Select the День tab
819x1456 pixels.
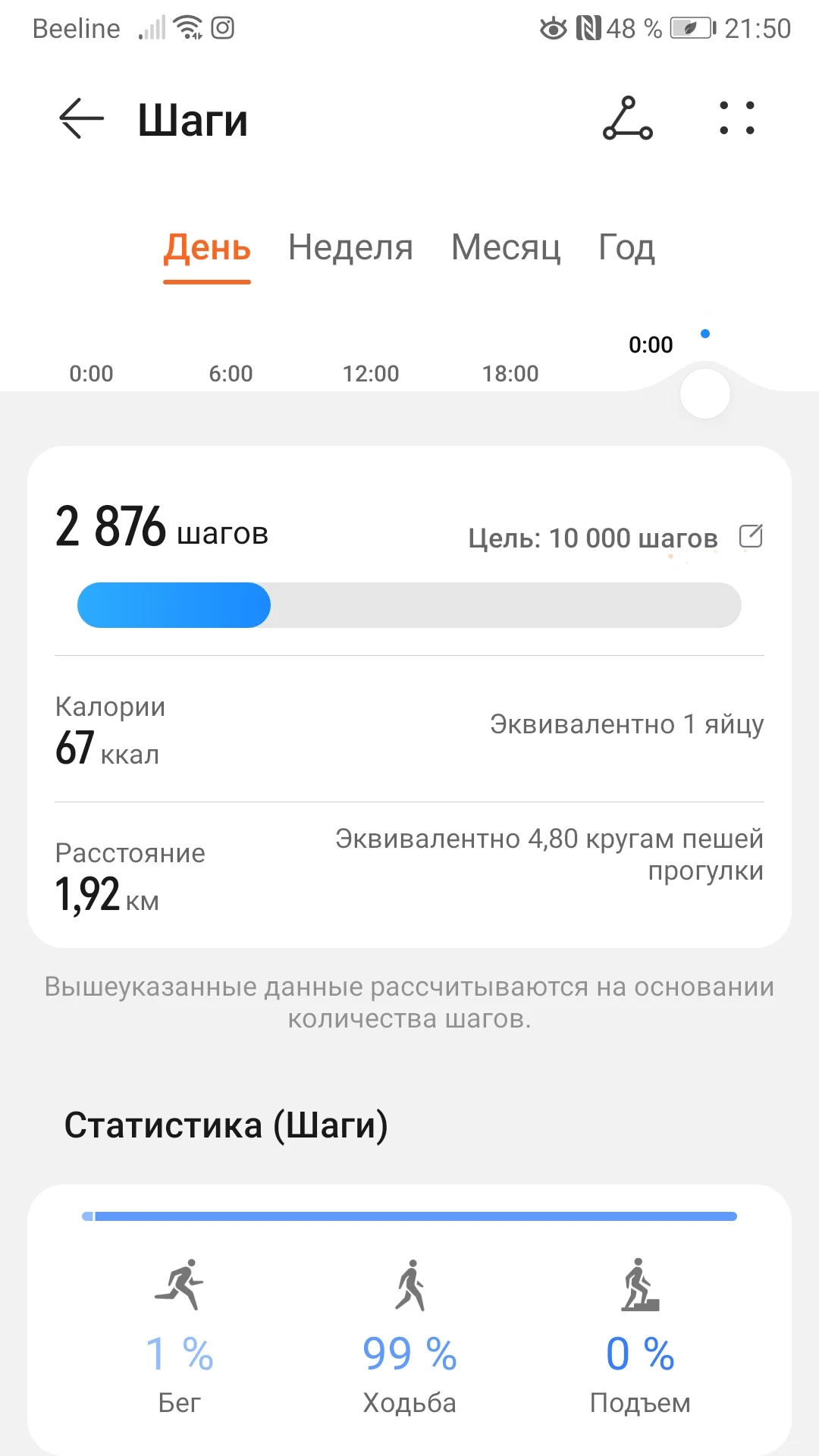coord(207,248)
